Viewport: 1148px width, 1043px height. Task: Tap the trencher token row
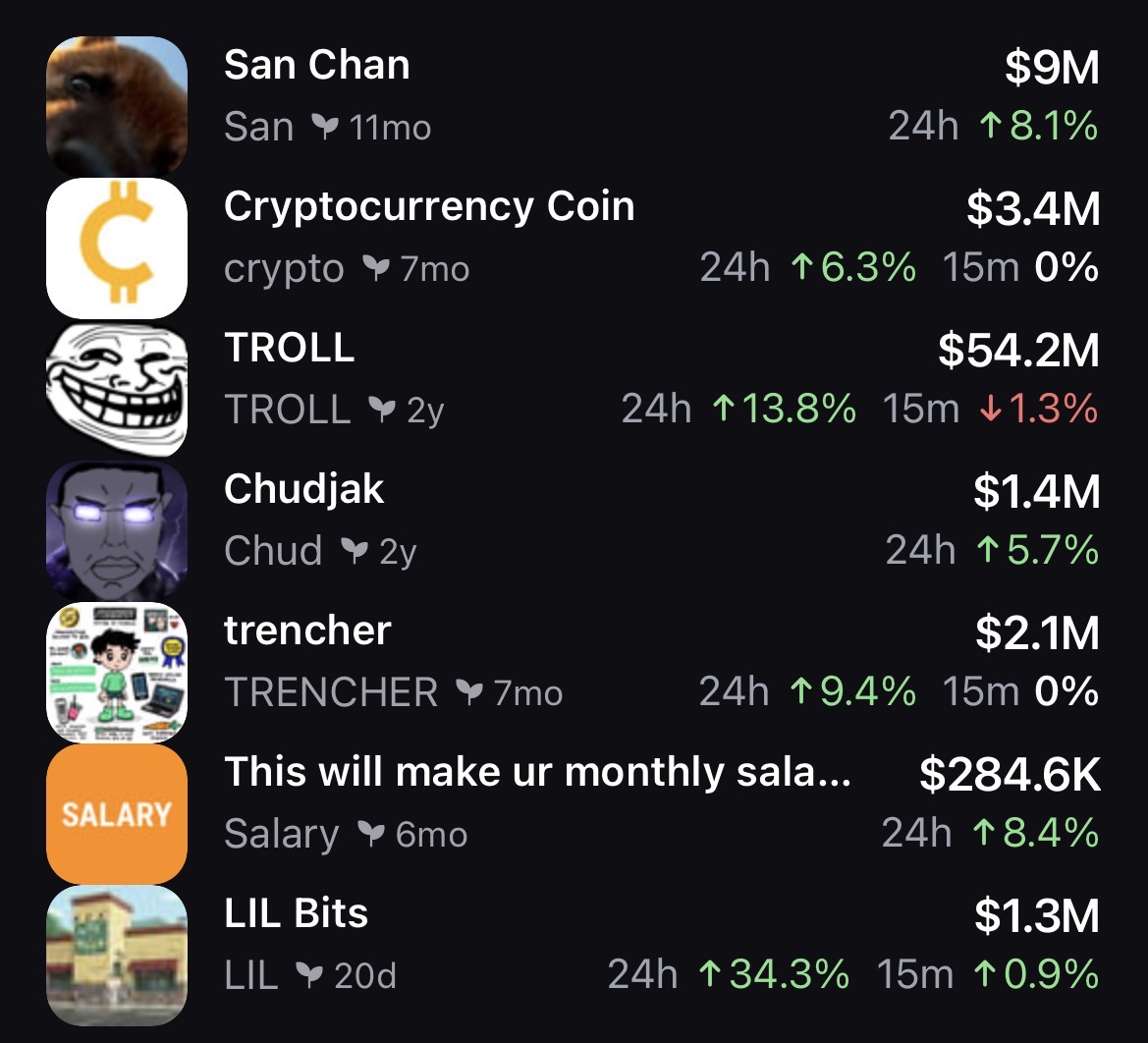point(574,662)
